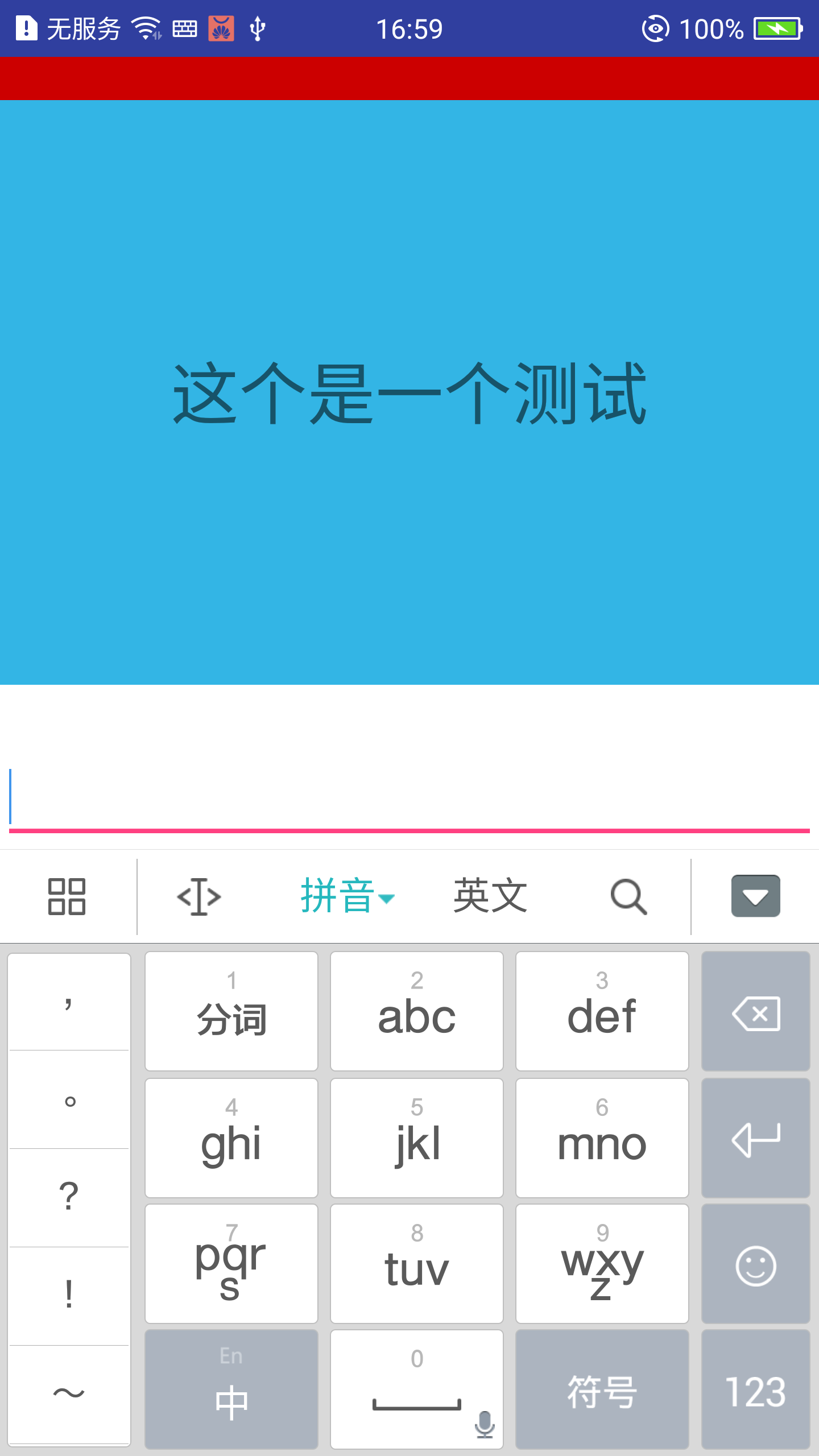Insert the tilde symbol from the side column
Image resolution: width=819 pixels, height=1456 pixels.
pyautogui.click(x=69, y=1393)
